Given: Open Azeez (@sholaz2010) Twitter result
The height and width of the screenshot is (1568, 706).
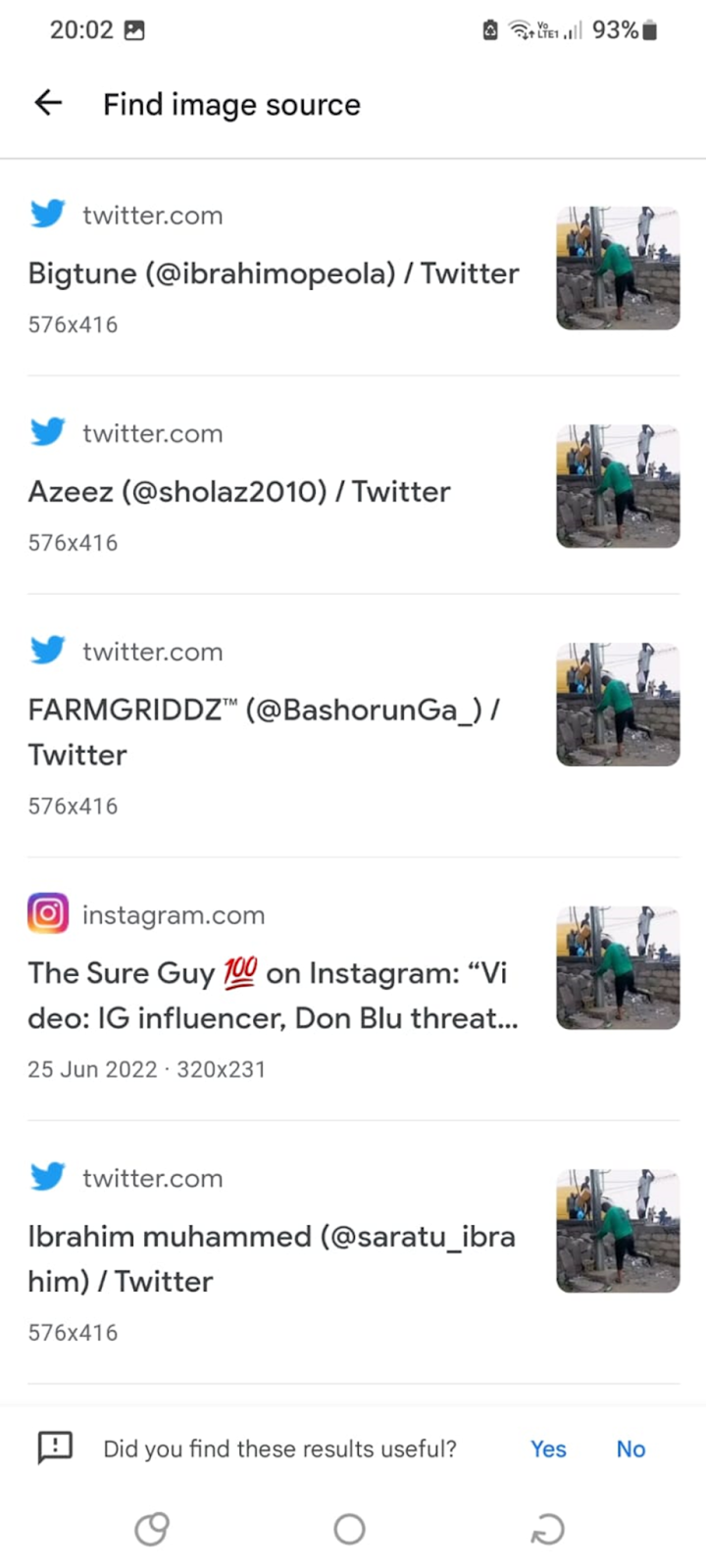Looking at the screenshot, I should point(239,492).
